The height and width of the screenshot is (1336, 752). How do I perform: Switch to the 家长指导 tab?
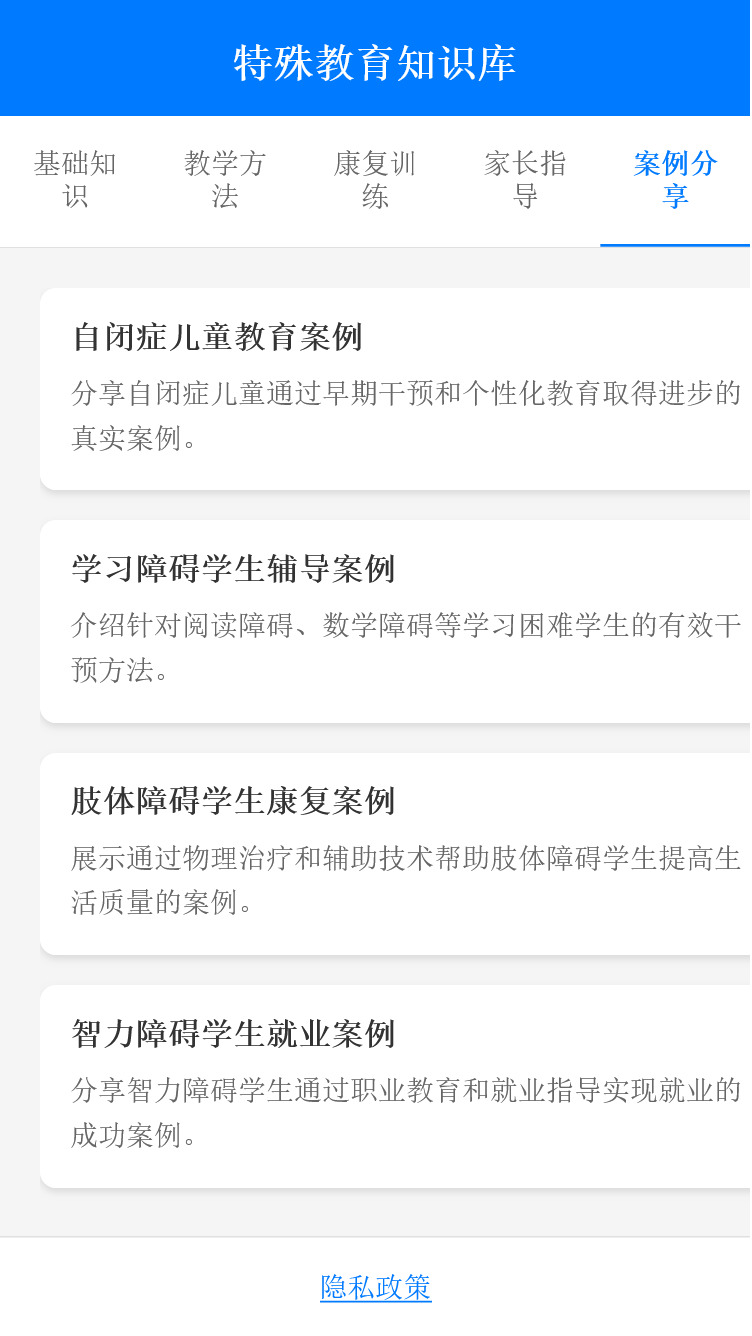click(x=526, y=181)
